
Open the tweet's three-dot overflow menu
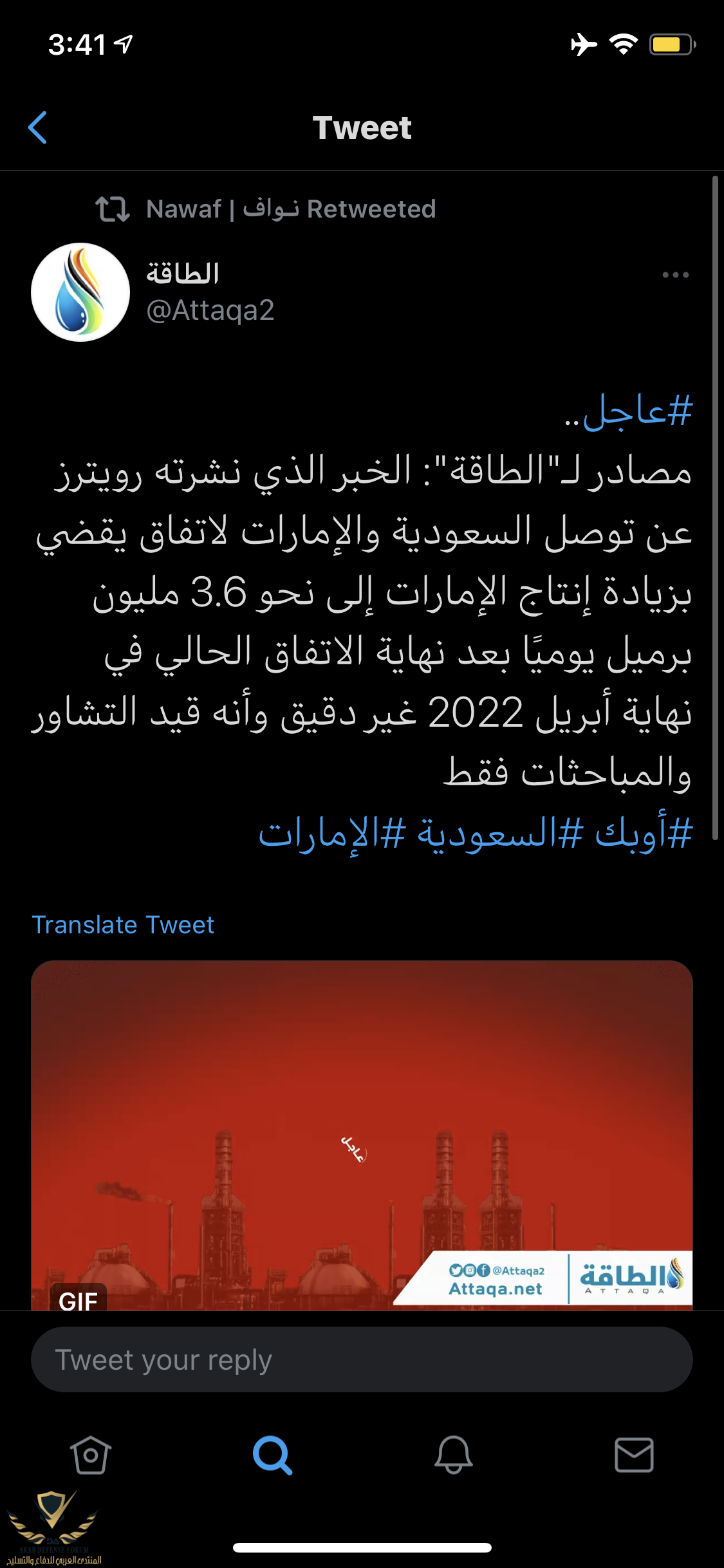point(675,275)
